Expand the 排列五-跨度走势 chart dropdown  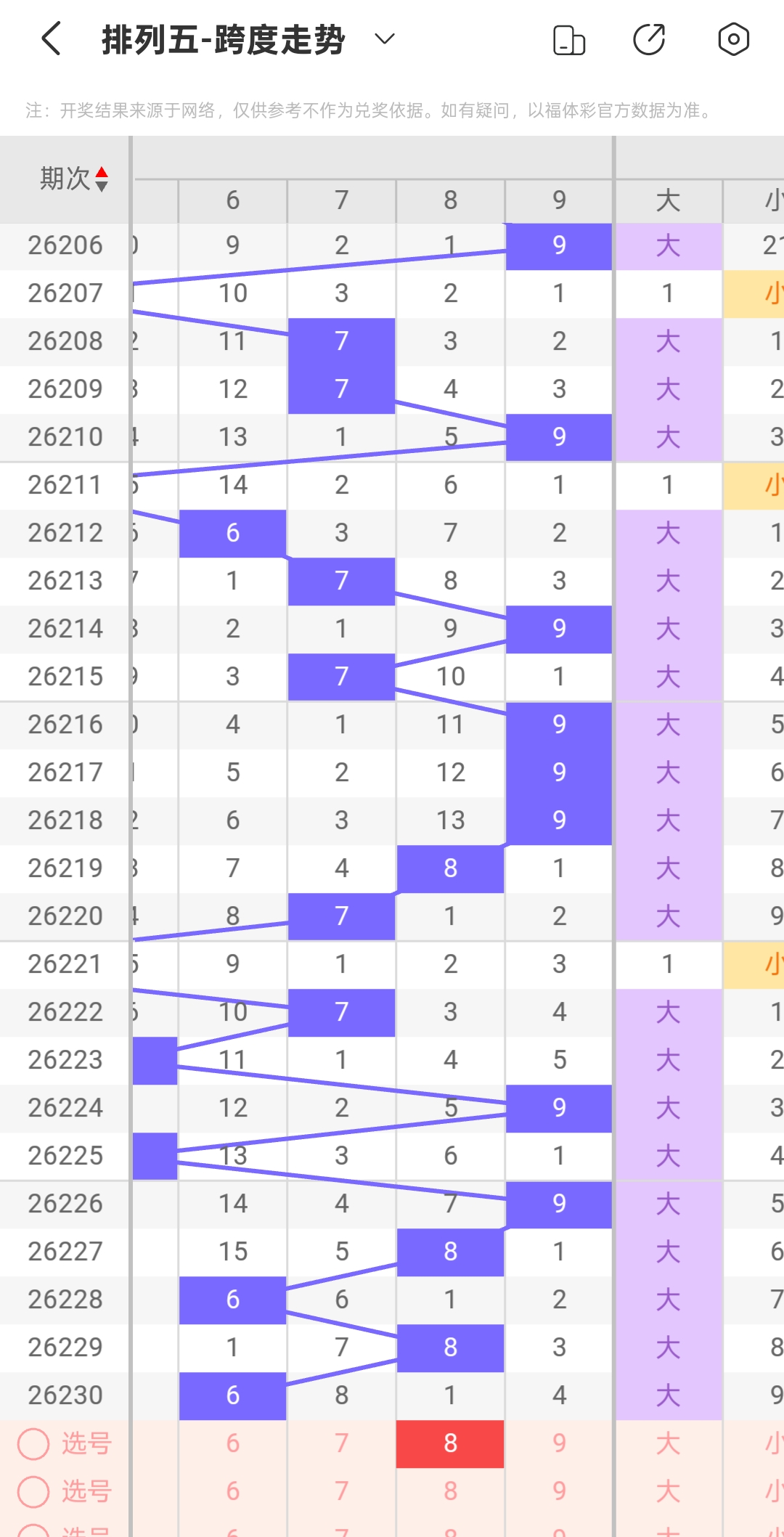(x=384, y=38)
